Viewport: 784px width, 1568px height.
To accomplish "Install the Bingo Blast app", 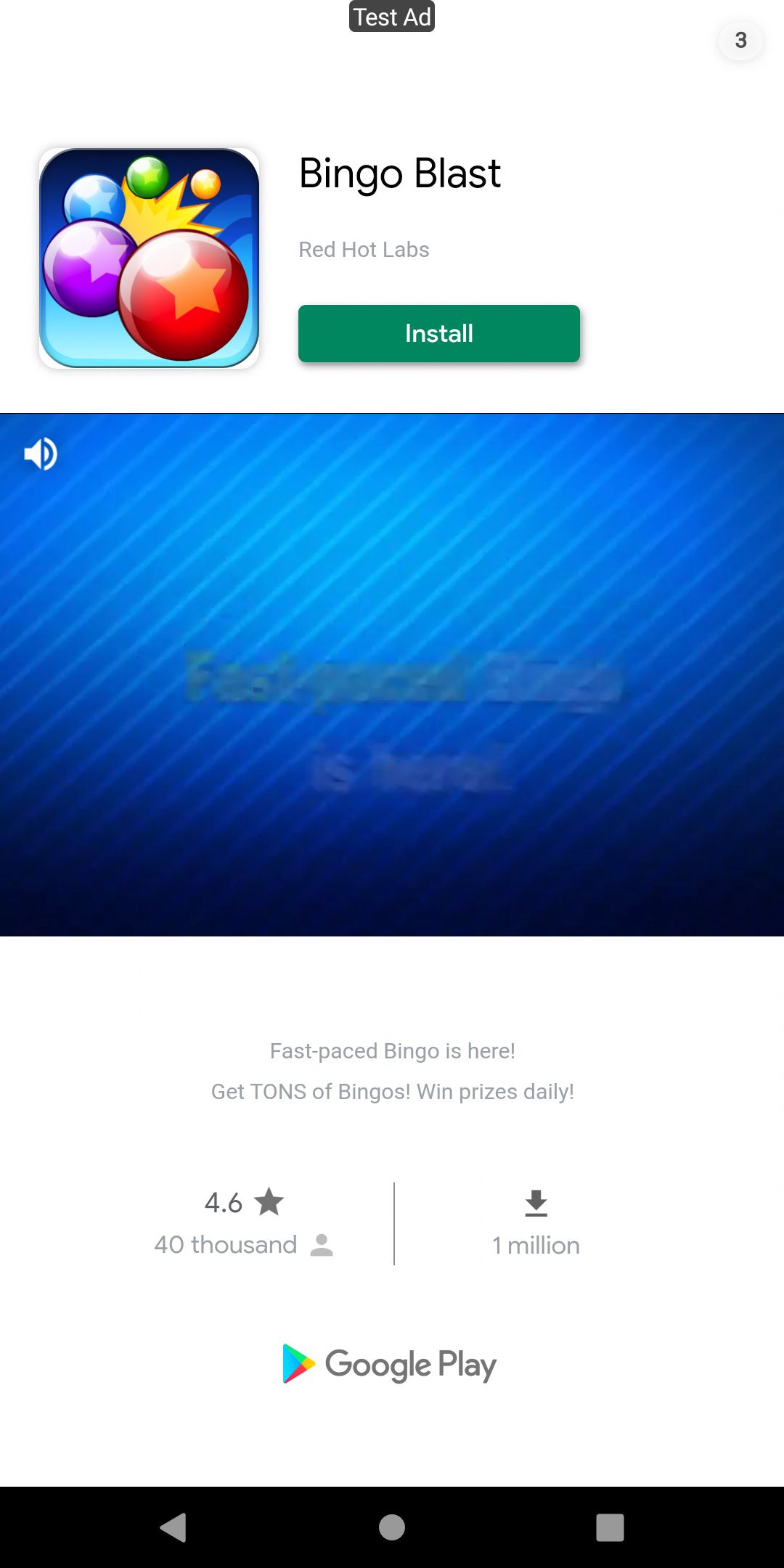I will click(x=438, y=333).
